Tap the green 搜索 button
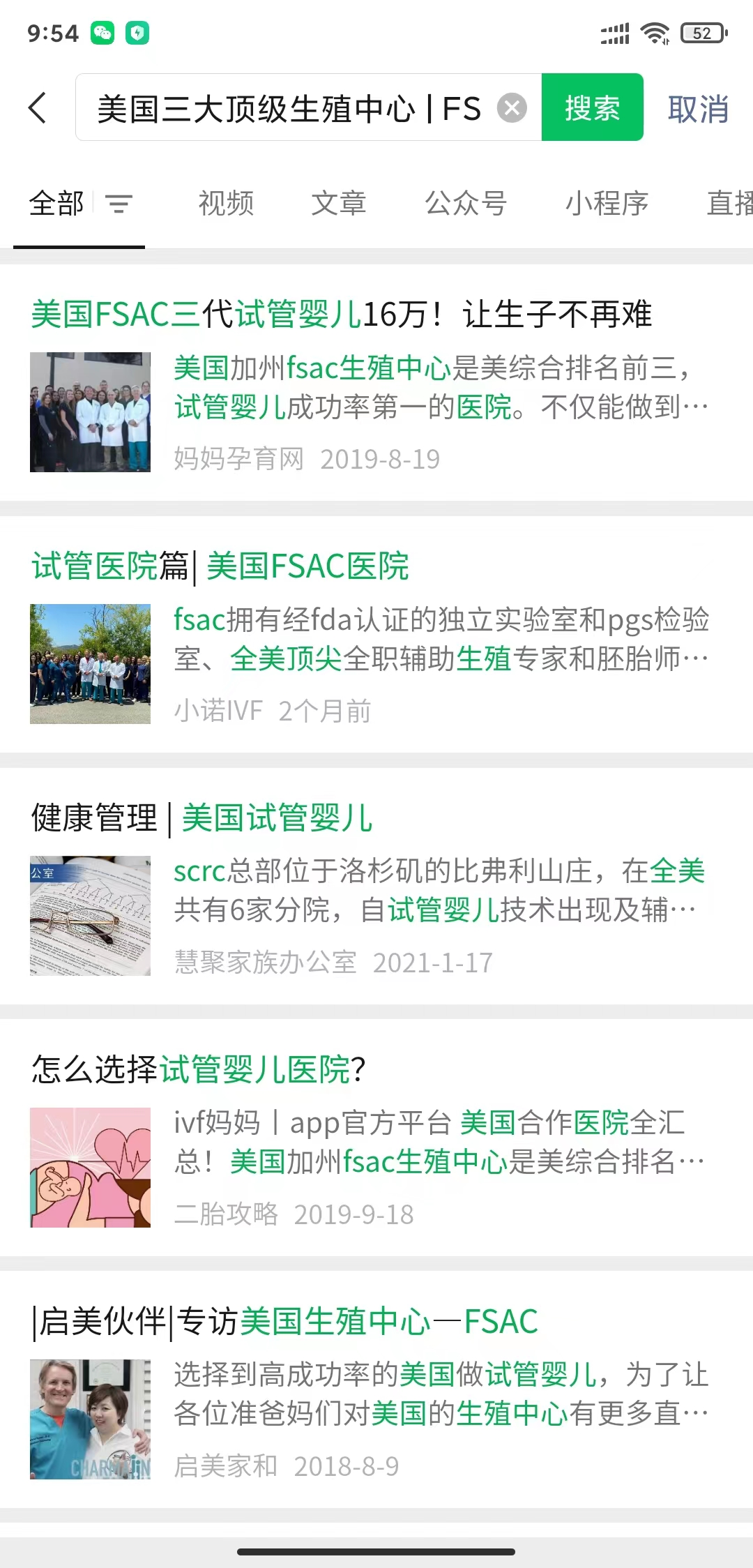 tap(592, 108)
